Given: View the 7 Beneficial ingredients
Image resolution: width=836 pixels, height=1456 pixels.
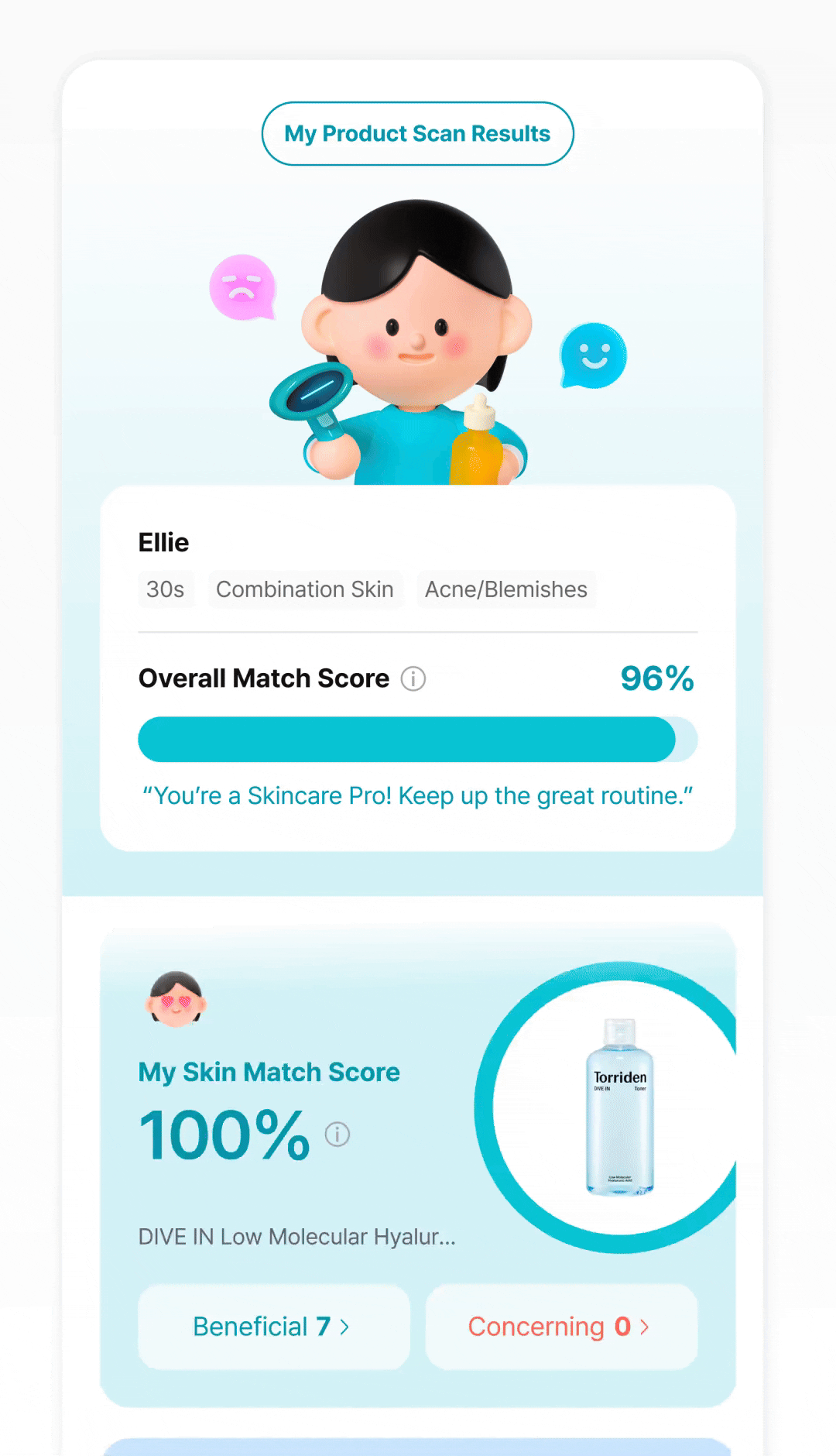Looking at the screenshot, I should pyautogui.click(x=273, y=1327).
